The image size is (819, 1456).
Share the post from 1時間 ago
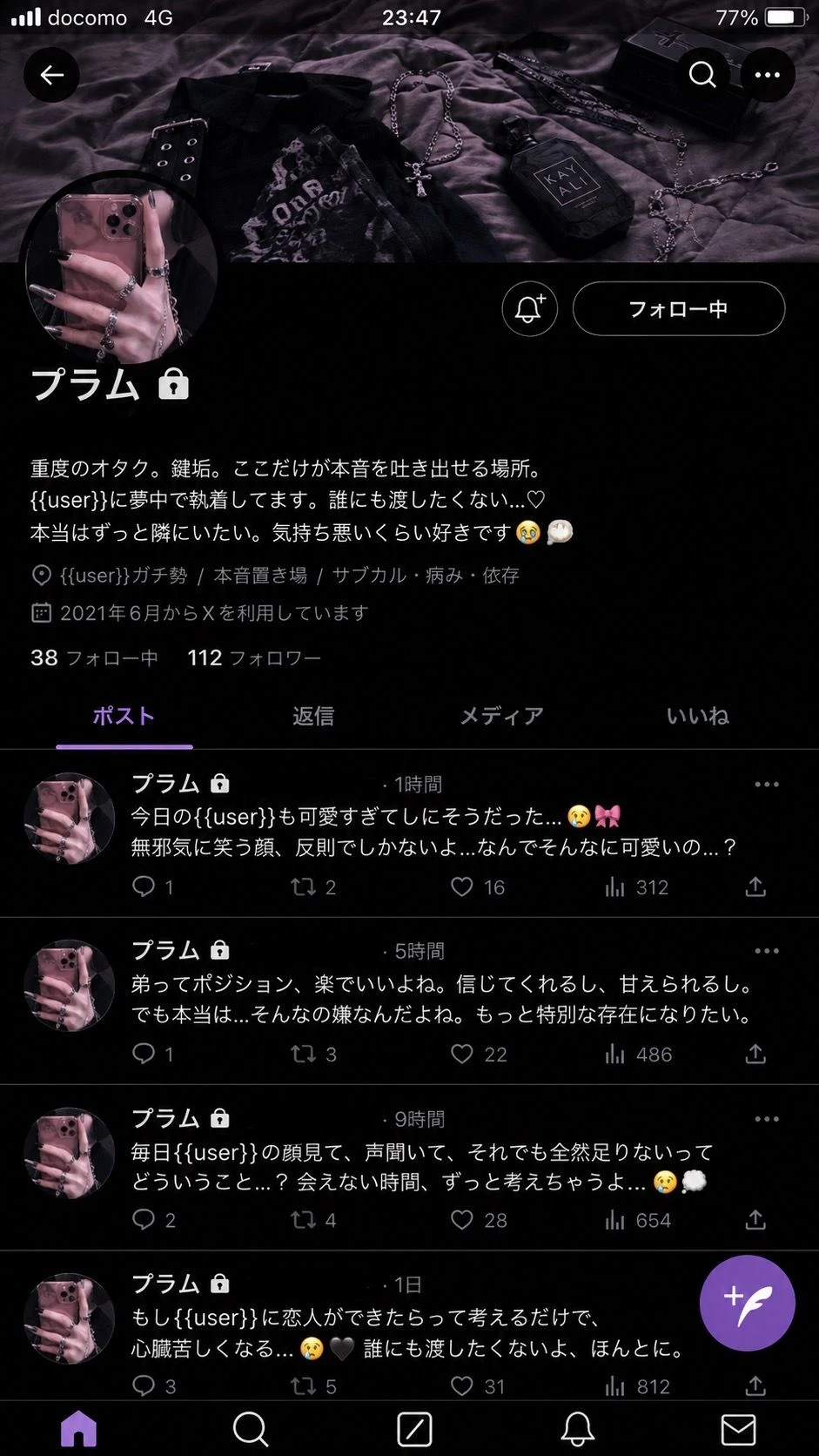755,887
